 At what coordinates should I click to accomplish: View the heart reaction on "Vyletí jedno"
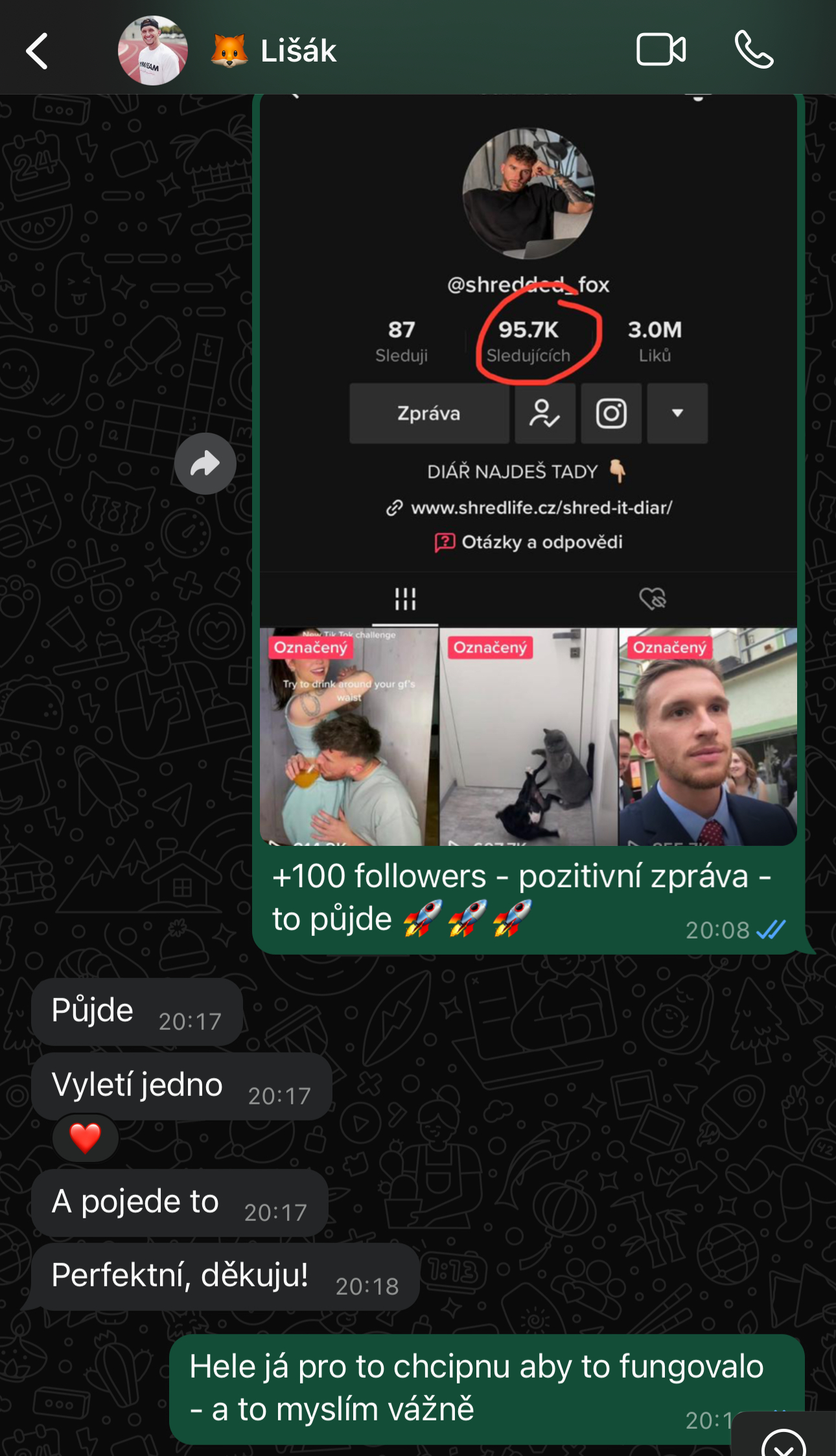click(85, 1138)
